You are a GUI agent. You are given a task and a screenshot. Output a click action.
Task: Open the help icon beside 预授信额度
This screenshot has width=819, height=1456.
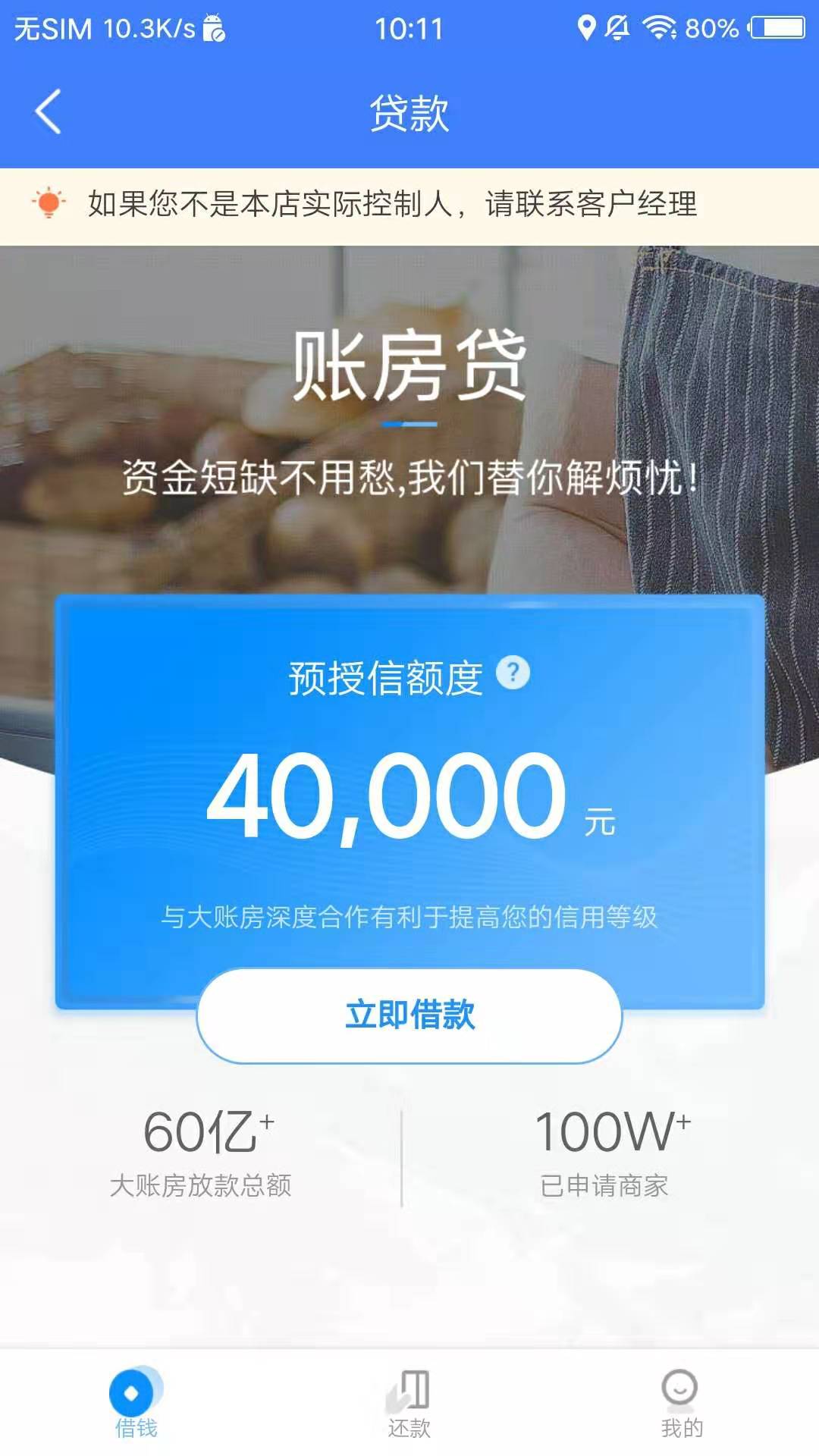pos(513,673)
